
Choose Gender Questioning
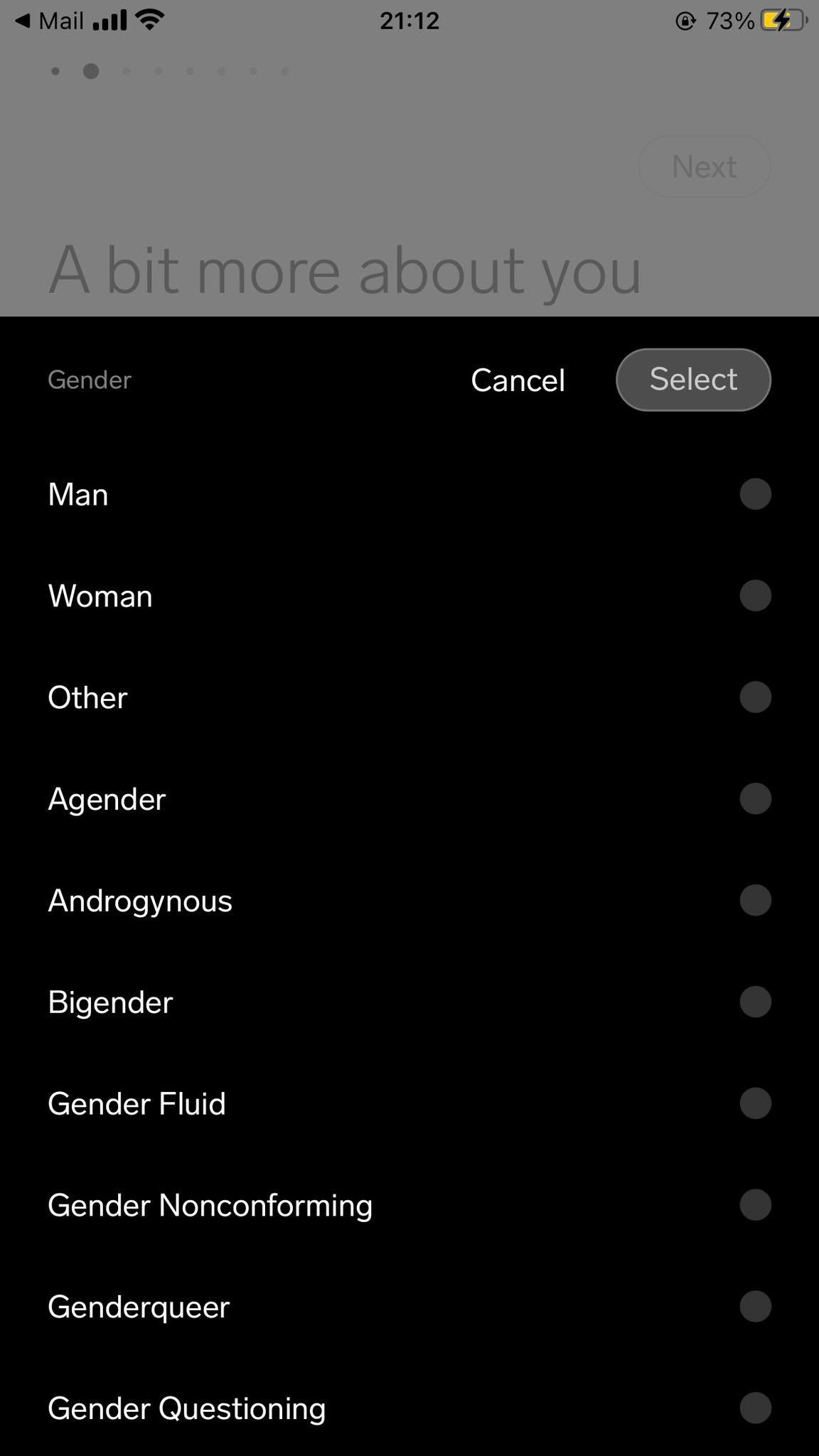(x=755, y=1408)
